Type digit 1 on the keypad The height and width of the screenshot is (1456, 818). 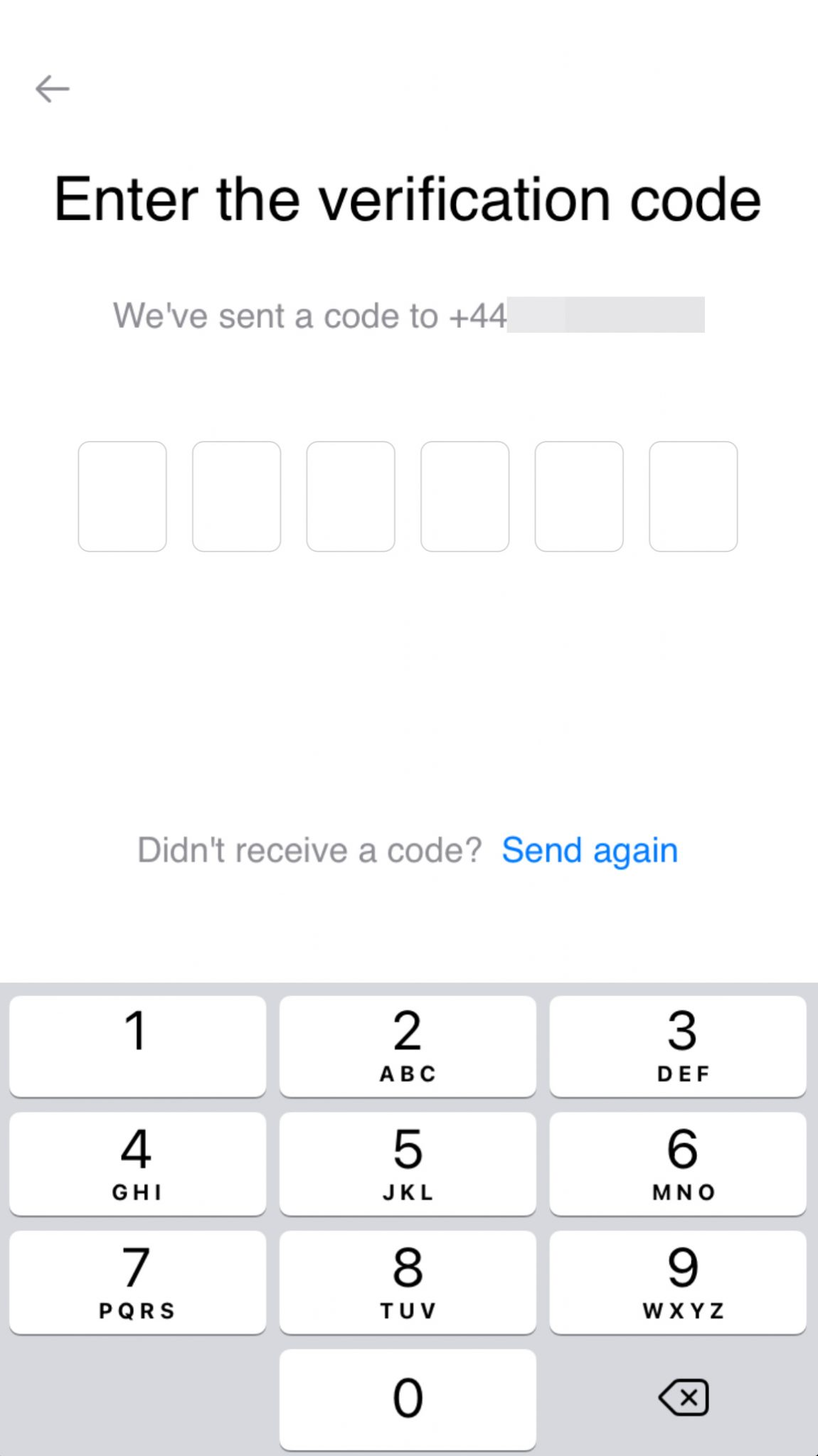point(137,1046)
